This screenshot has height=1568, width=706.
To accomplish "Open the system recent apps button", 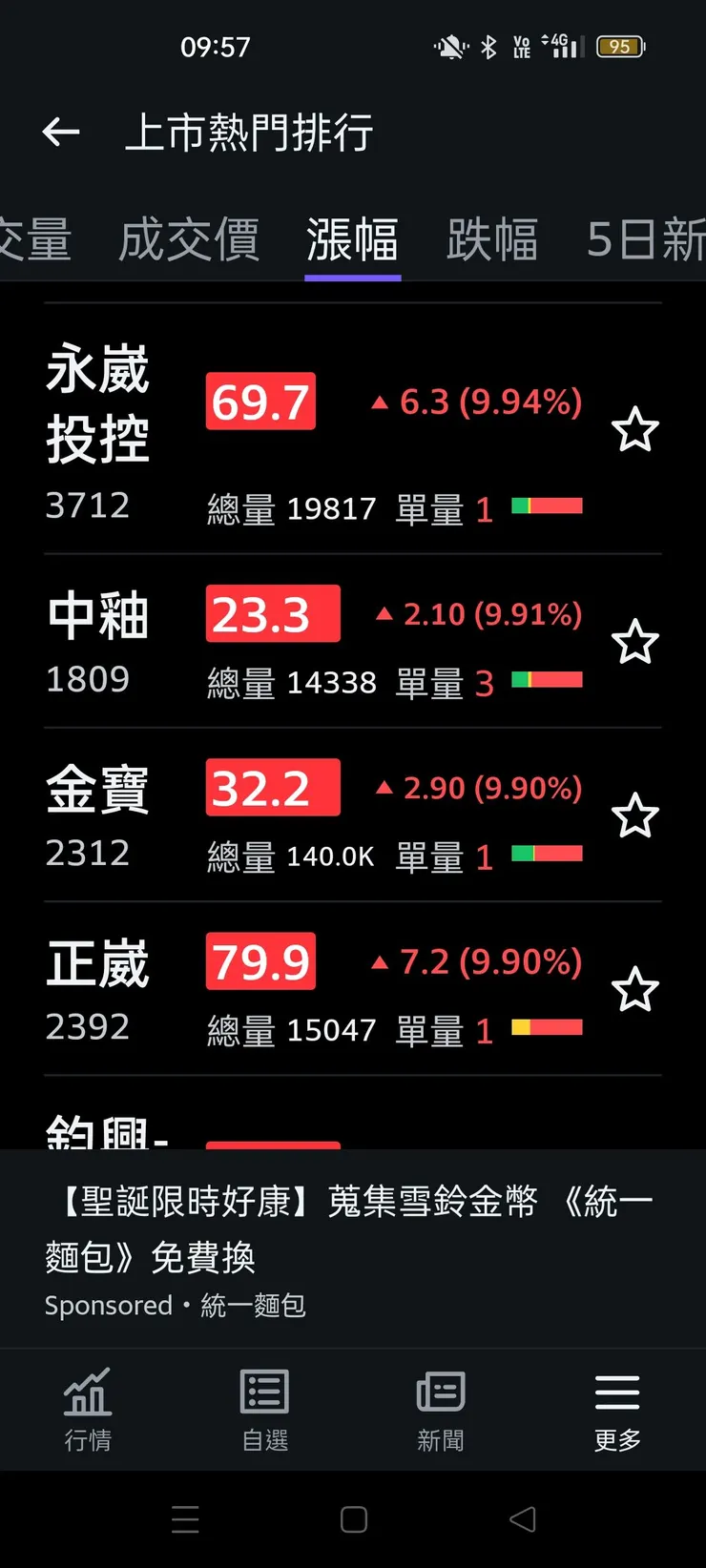I will [x=185, y=1519].
